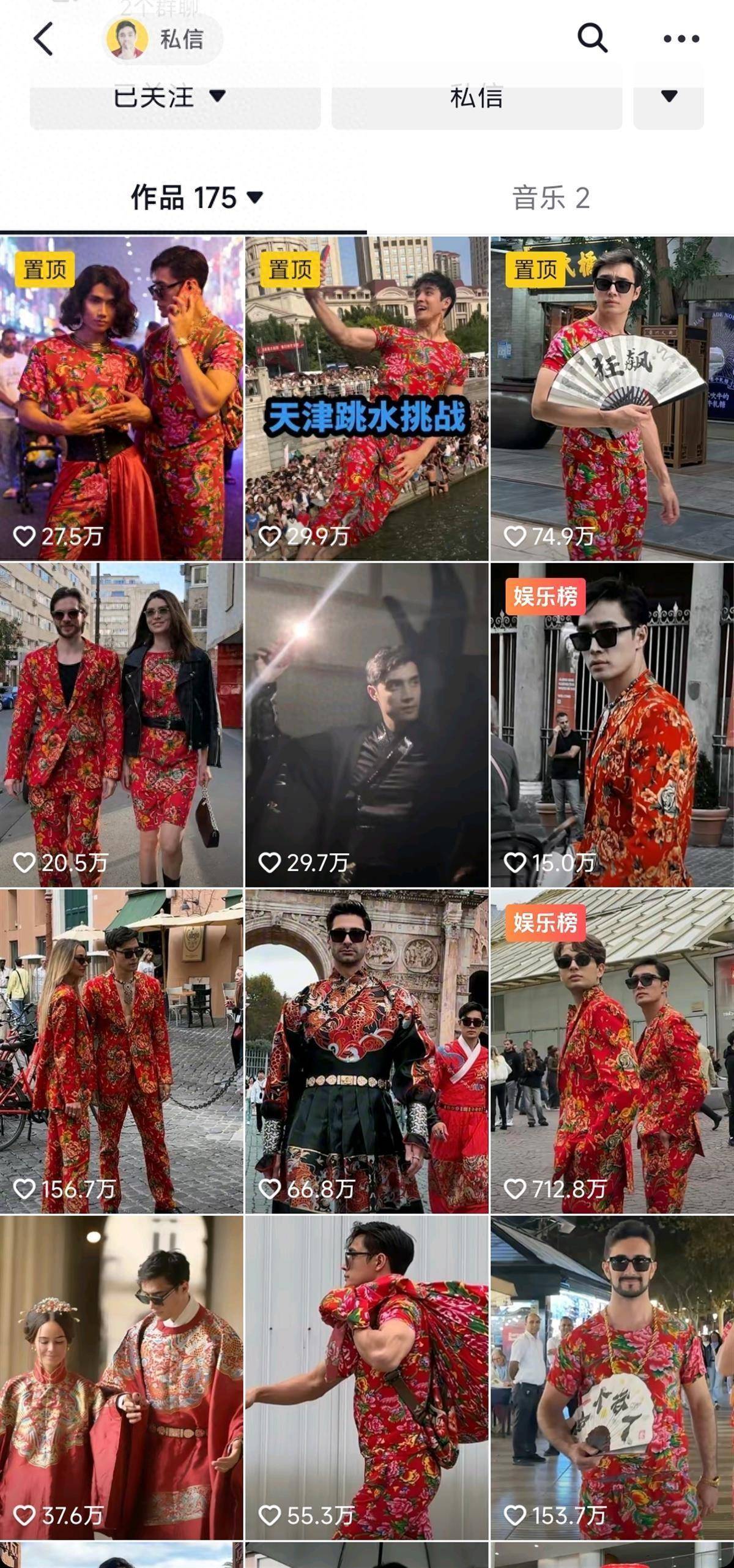Open the 娱乐榜 video with 15.0万 likes

point(612,725)
